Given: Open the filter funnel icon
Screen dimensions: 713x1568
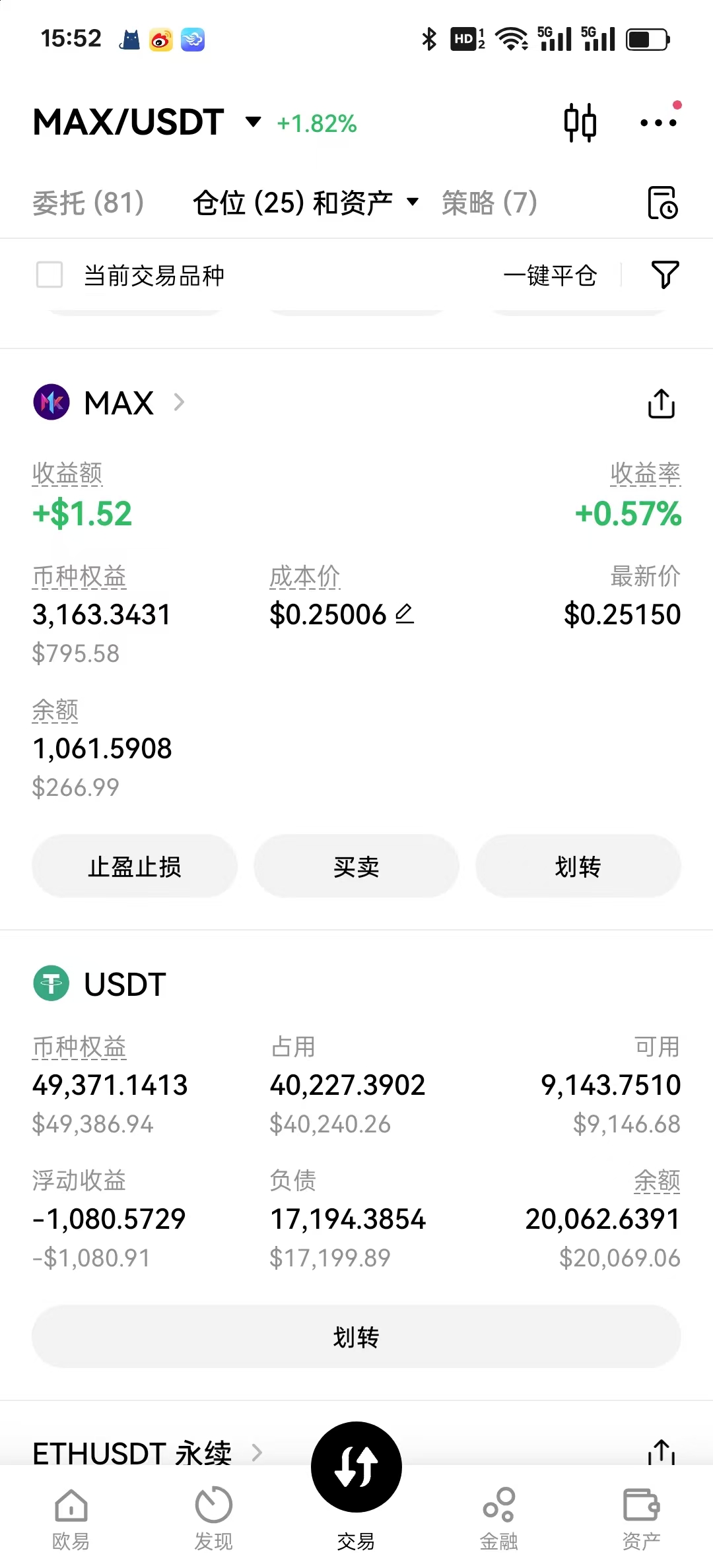Looking at the screenshot, I should pos(665,275).
